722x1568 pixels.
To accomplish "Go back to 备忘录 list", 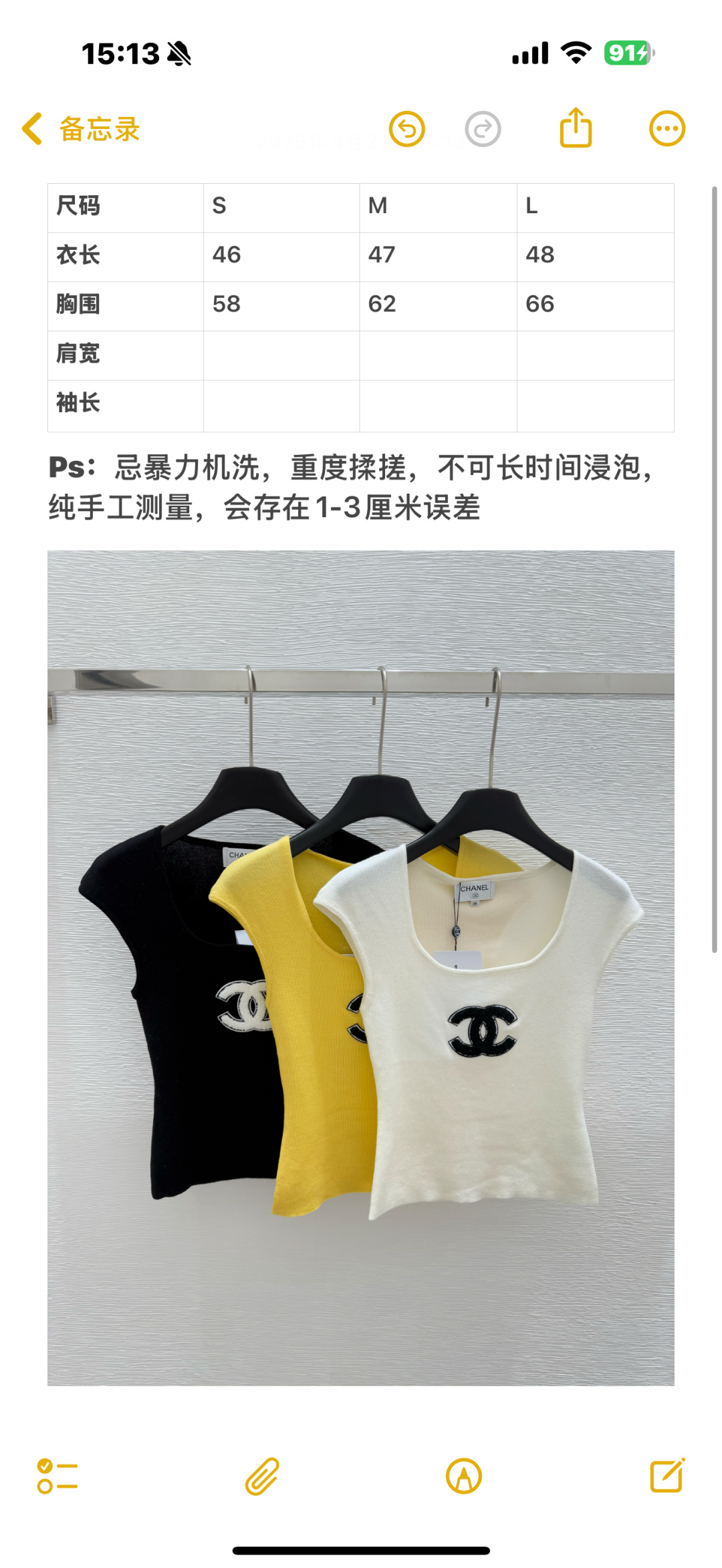I will 80,128.
